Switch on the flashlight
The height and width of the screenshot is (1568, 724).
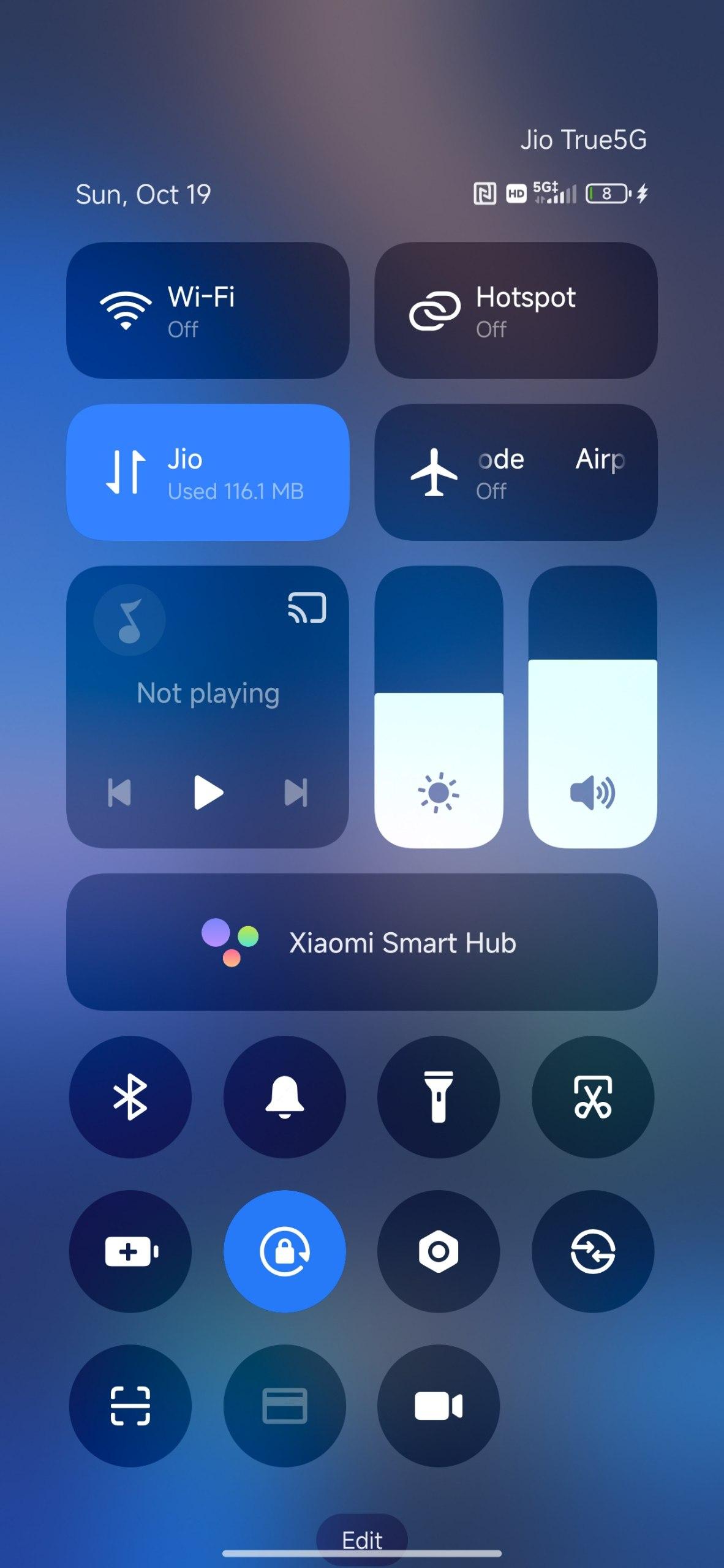point(439,1097)
